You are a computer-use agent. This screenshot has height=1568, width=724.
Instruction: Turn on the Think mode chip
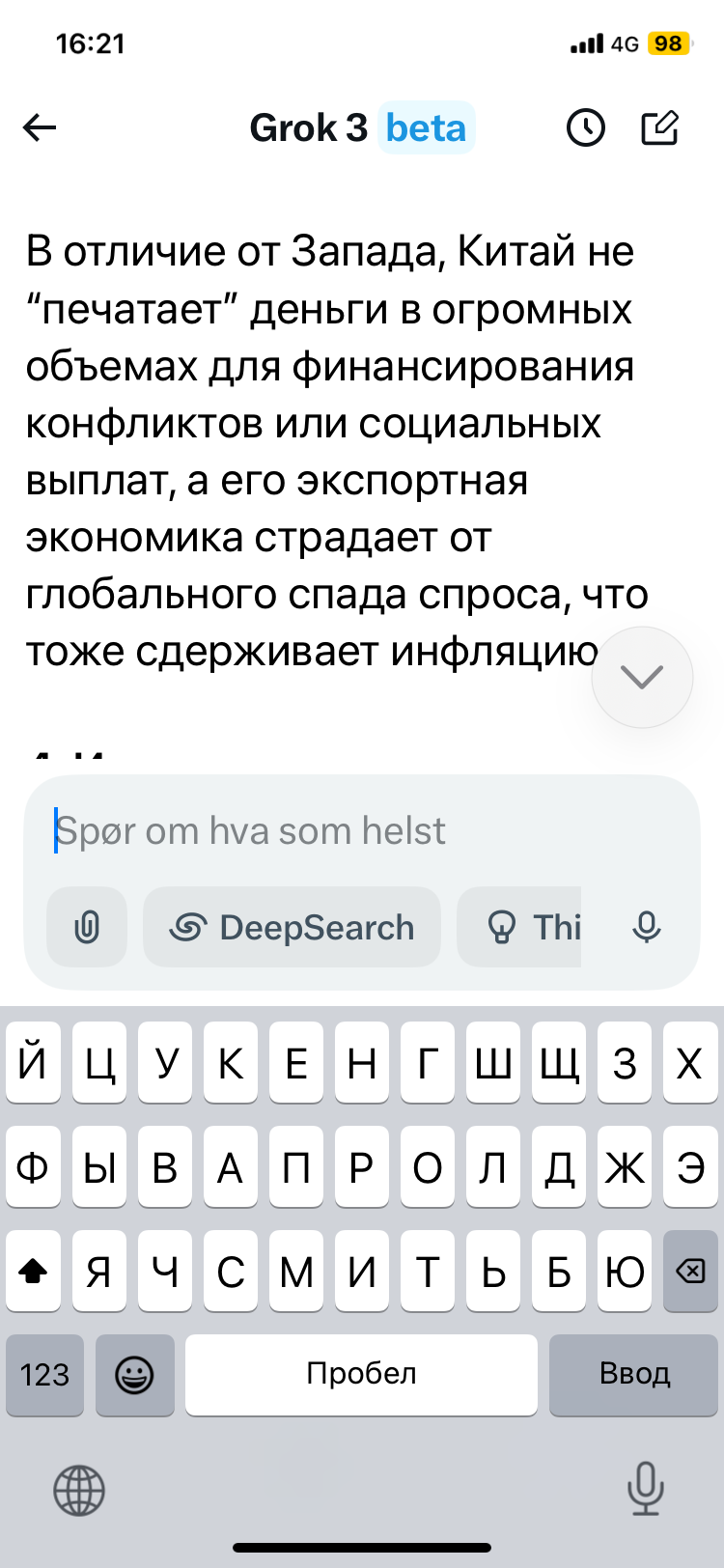click(x=526, y=928)
